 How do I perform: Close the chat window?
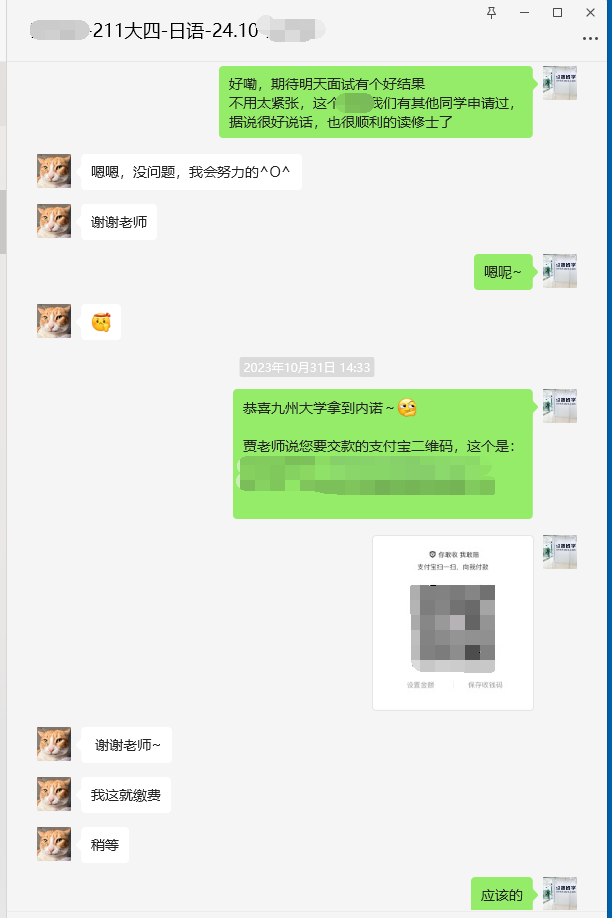[x=590, y=12]
